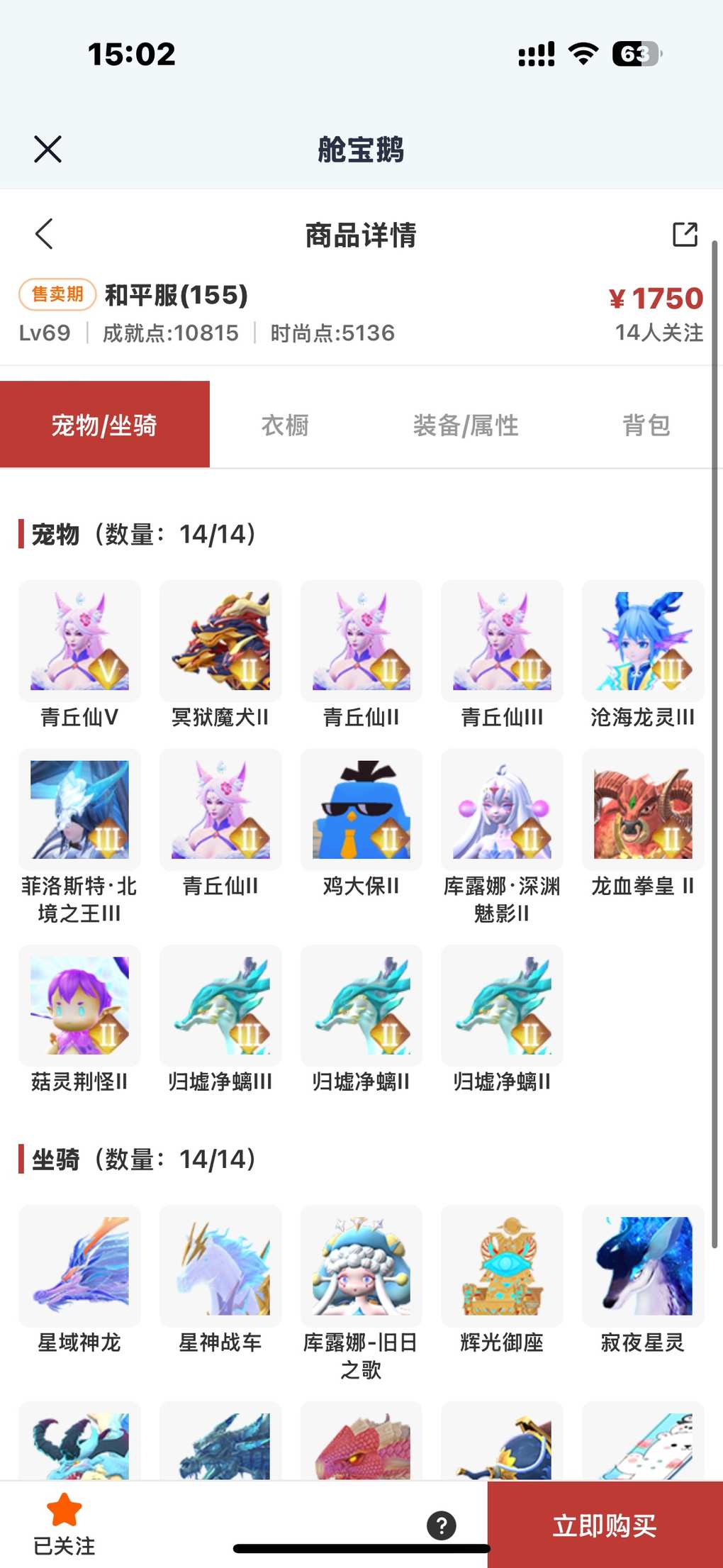View the 青丘仙V pet

click(x=79, y=642)
